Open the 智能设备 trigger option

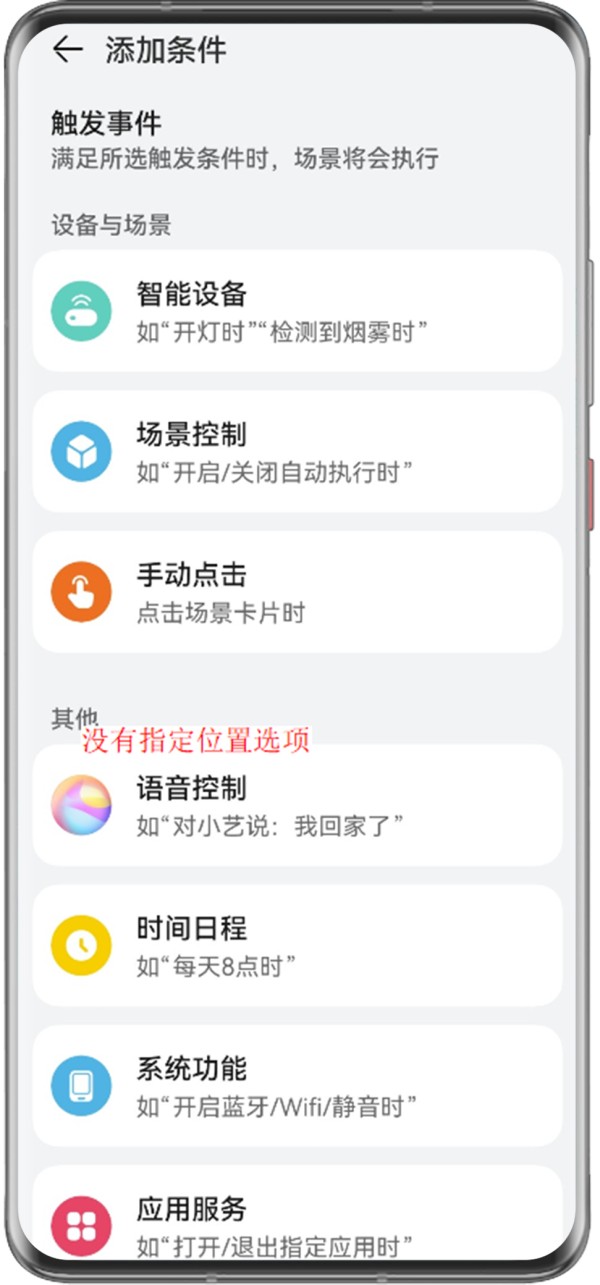tap(297, 311)
